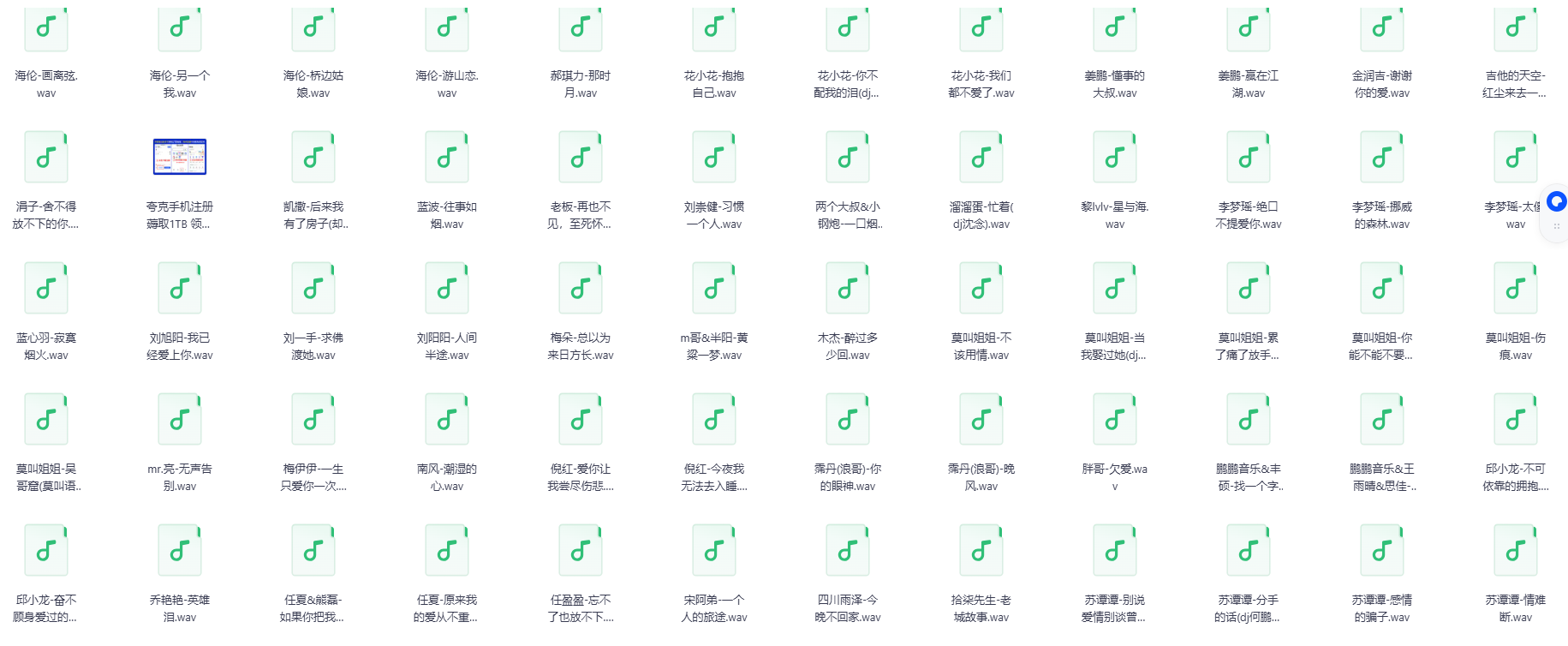Open the file 莫叫姐姐-伤痕.wav
Viewport: 1568px width, 646px height.
click(1516, 289)
